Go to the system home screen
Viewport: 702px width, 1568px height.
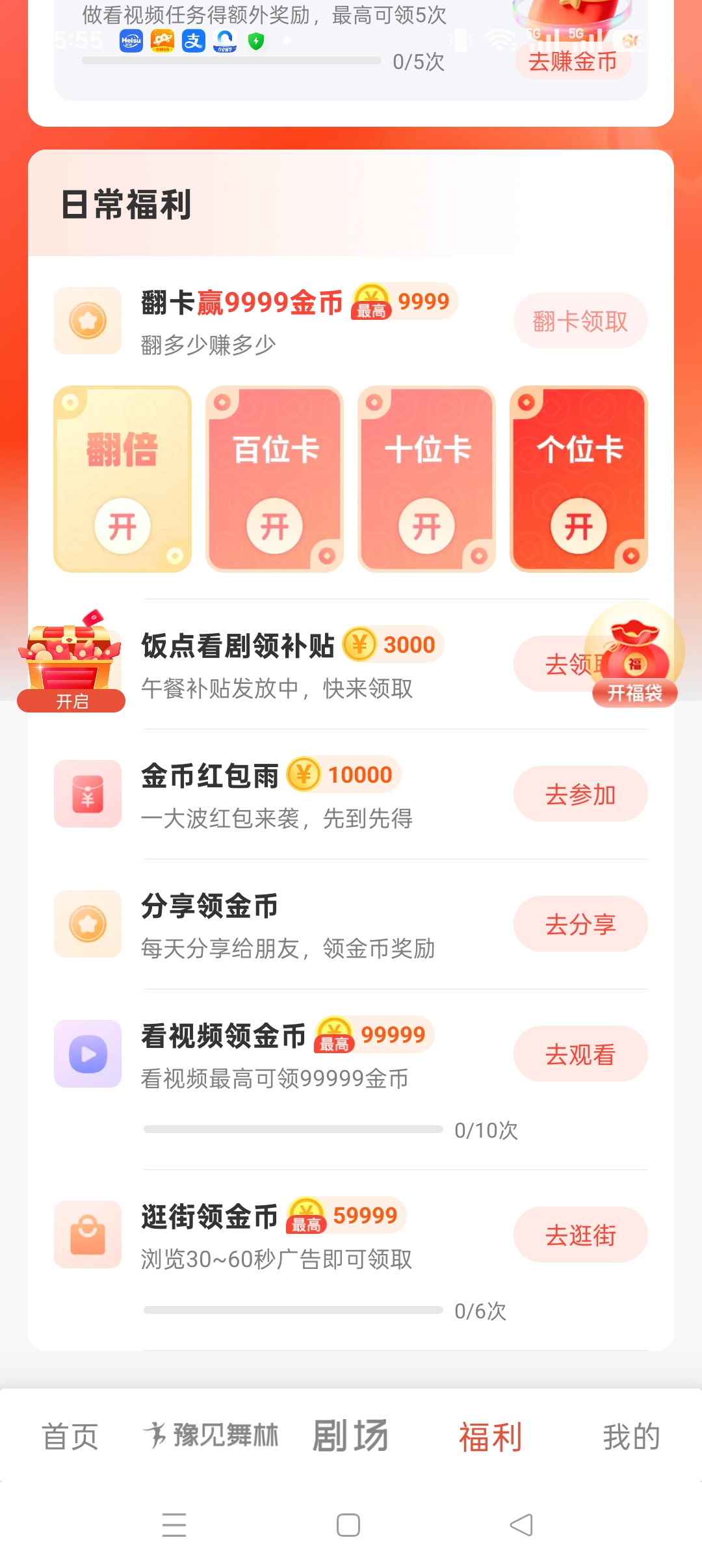point(348,1524)
